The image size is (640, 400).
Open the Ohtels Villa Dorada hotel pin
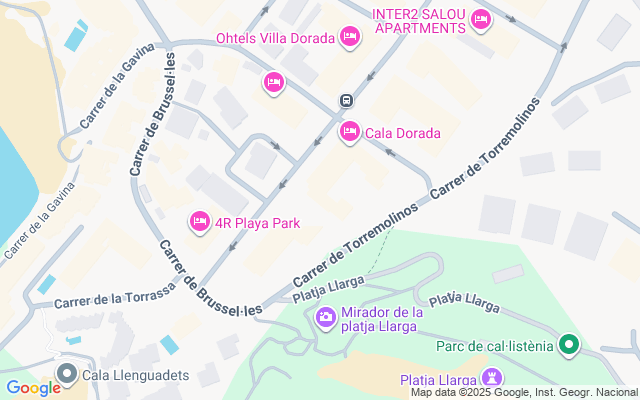tap(349, 38)
